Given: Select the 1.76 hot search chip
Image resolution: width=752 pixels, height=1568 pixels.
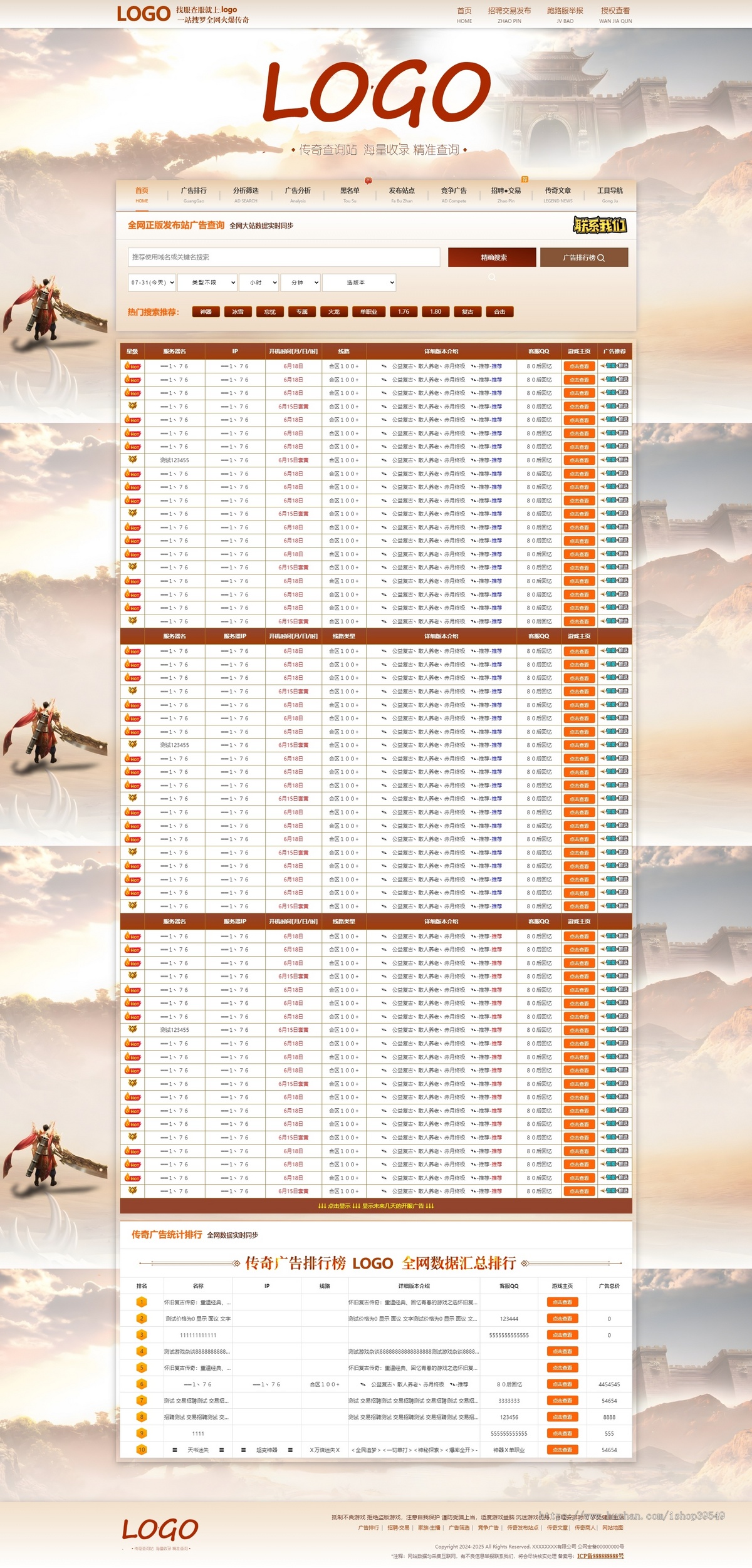Looking at the screenshot, I should pyautogui.click(x=404, y=311).
